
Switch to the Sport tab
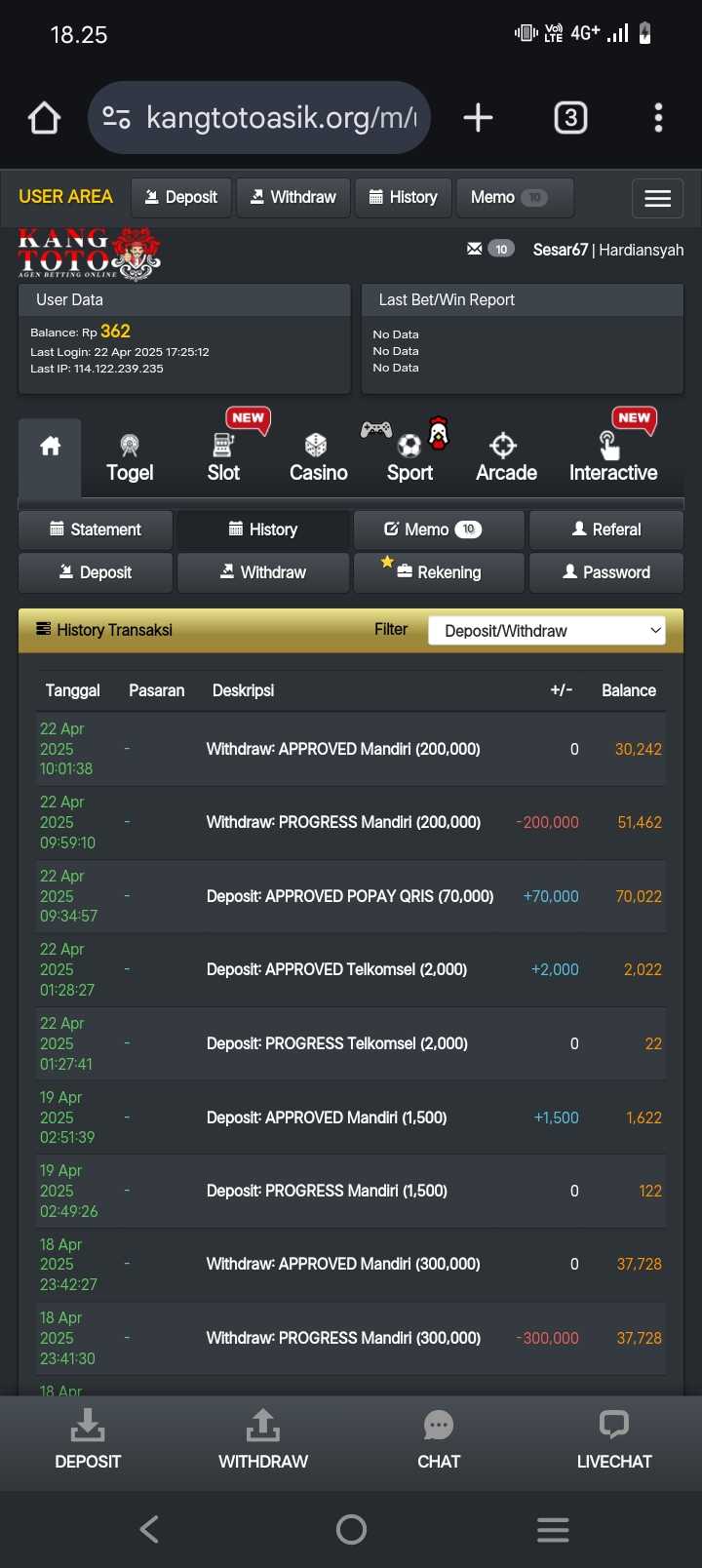(x=409, y=458)
